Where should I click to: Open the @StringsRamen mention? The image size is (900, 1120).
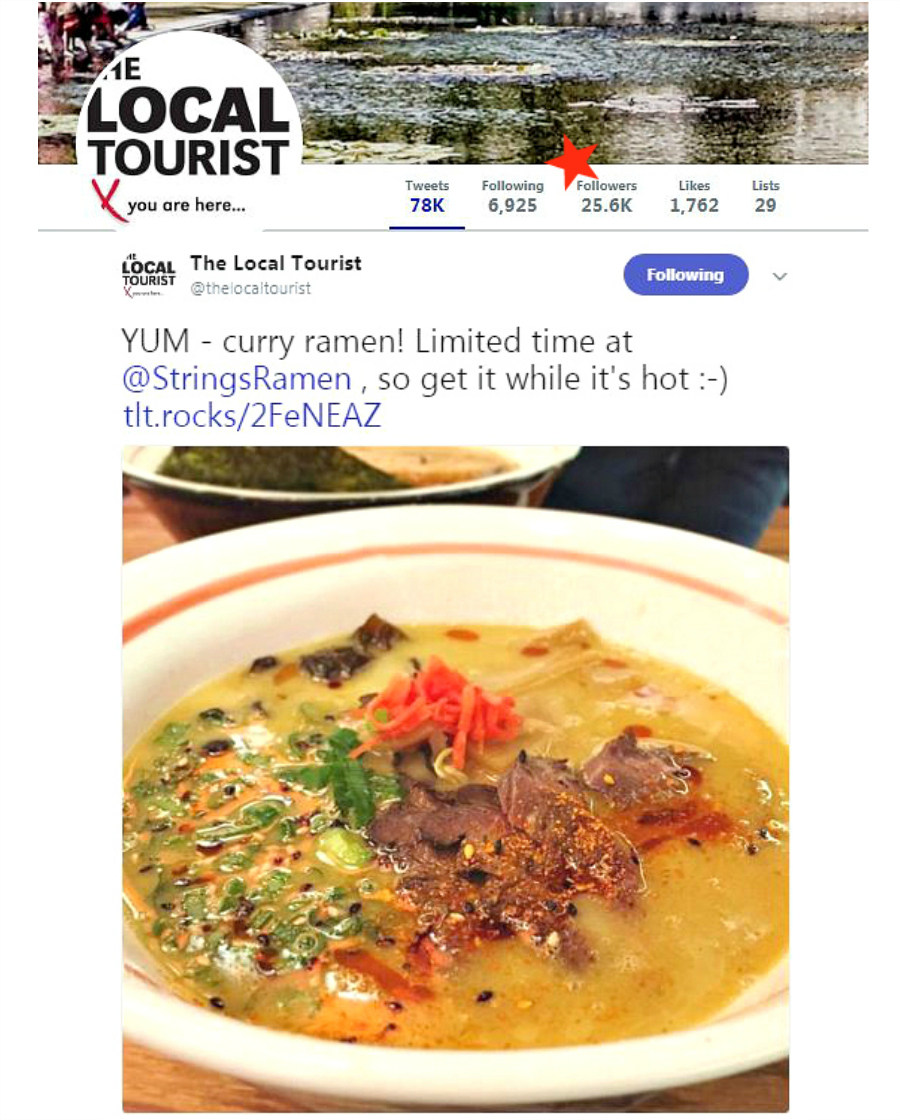click(236, 379)
